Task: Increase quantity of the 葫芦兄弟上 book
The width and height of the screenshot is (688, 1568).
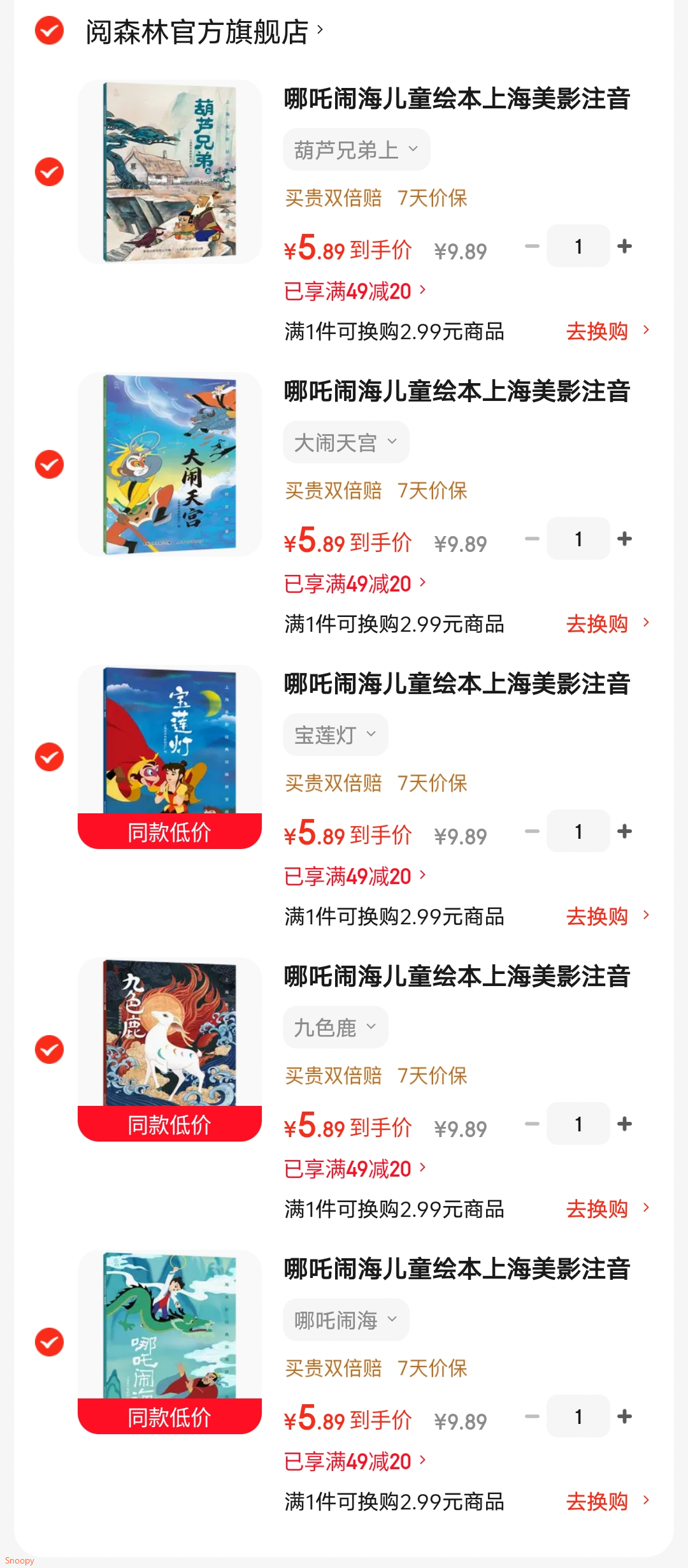Action: pyautogui.click(x=625, y=246)
